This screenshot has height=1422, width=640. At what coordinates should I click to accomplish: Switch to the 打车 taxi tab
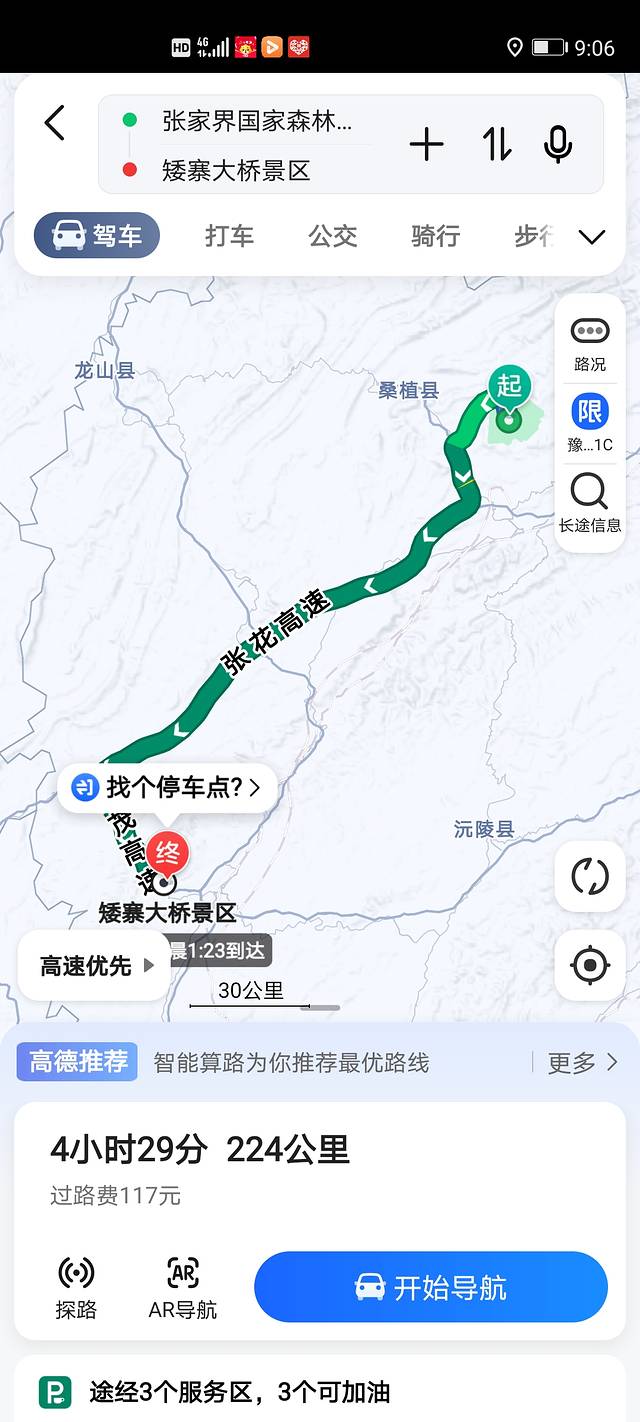pos(229,236)
